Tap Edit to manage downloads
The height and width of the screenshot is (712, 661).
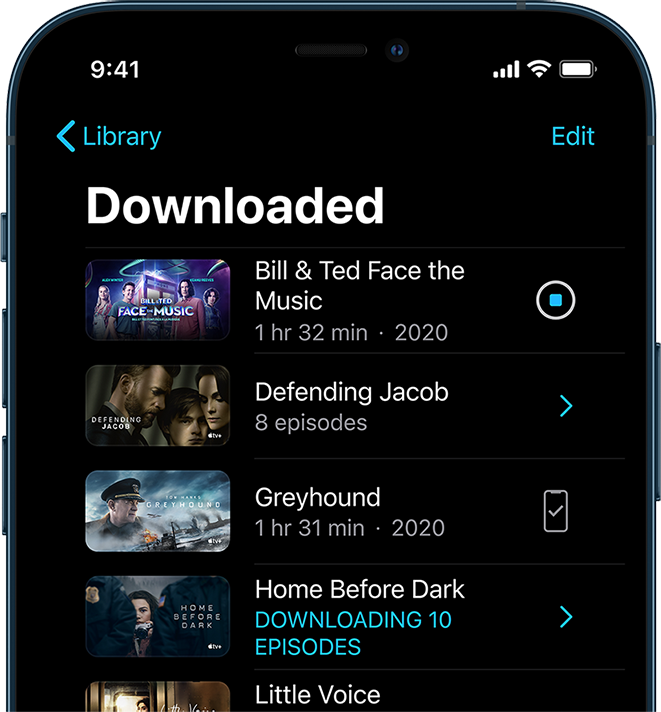(572, 137)
